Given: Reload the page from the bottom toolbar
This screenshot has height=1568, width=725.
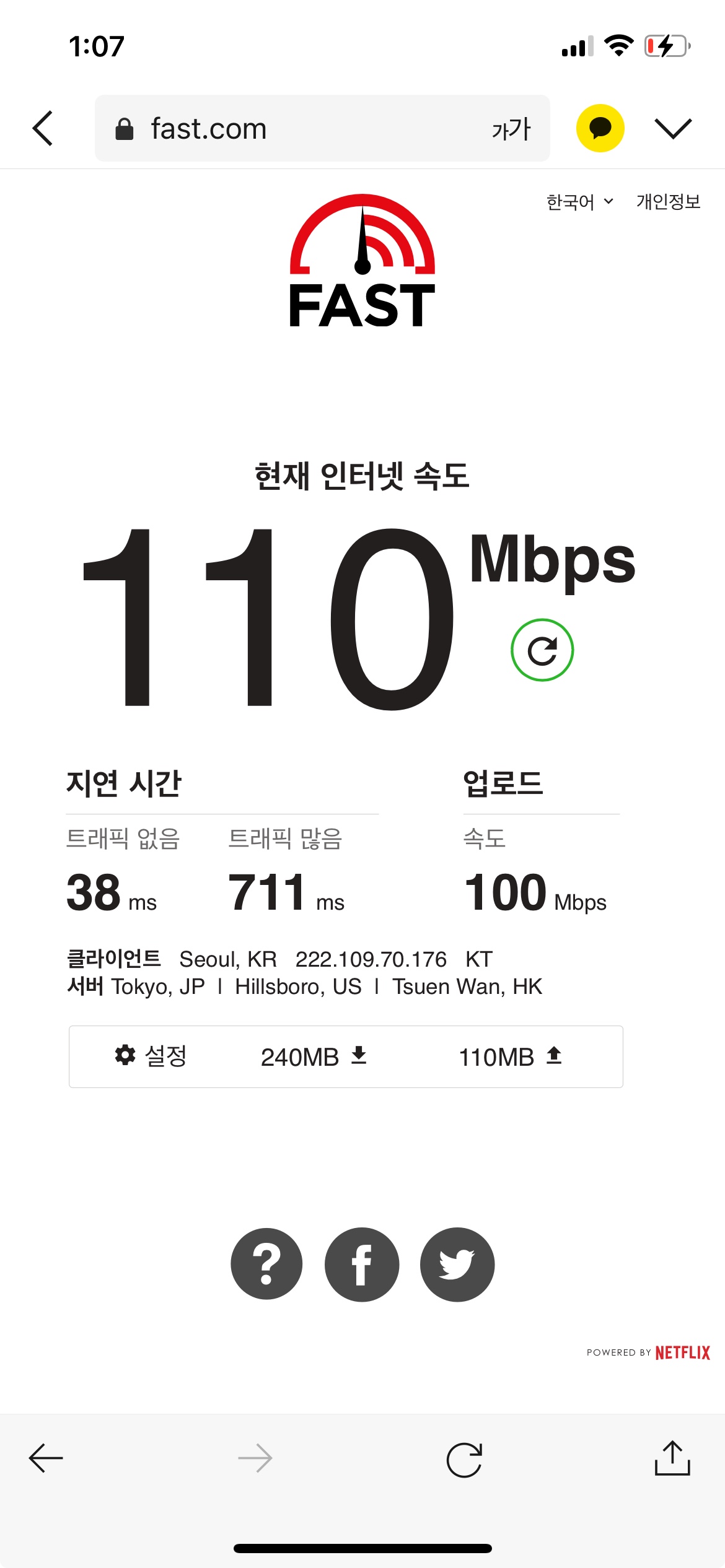Looking at the screenshot, I should click(464, 1460).
